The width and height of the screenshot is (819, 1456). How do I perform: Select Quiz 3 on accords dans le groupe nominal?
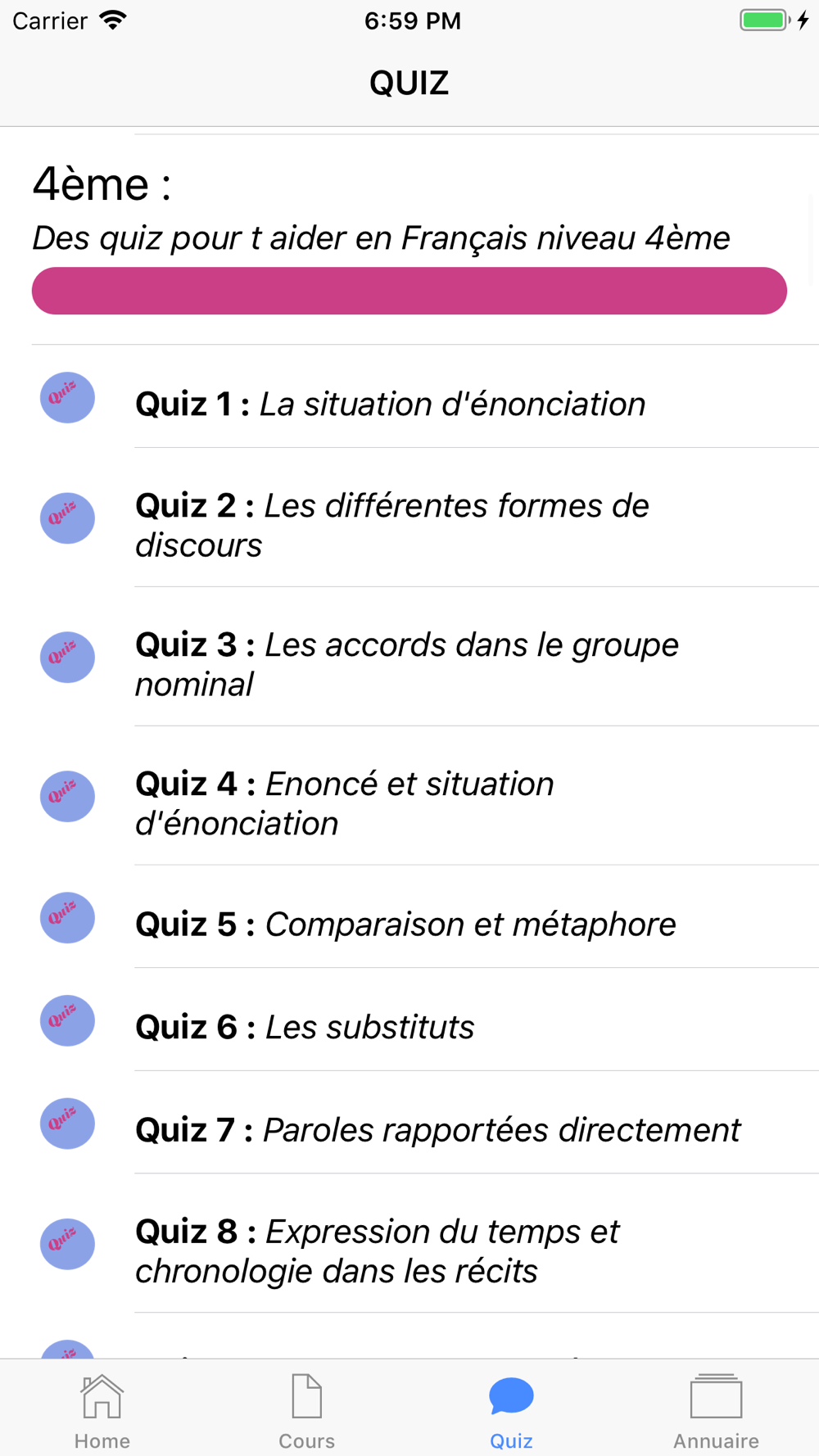pos(409,657)
